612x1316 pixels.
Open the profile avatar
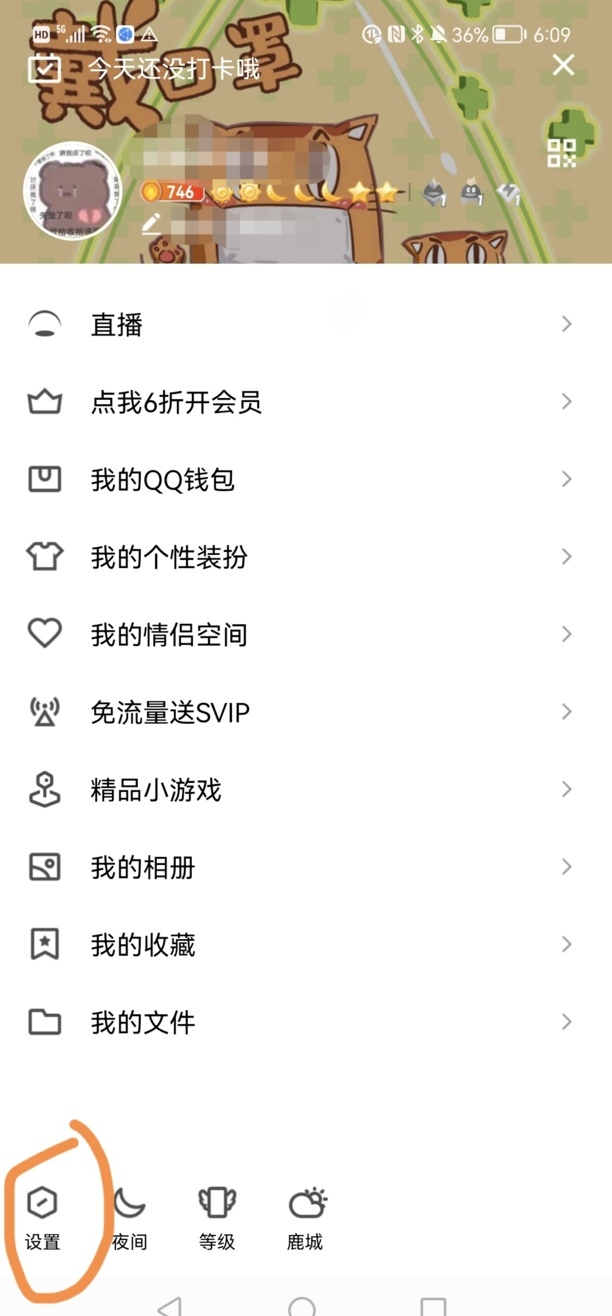tap(71, 190)
